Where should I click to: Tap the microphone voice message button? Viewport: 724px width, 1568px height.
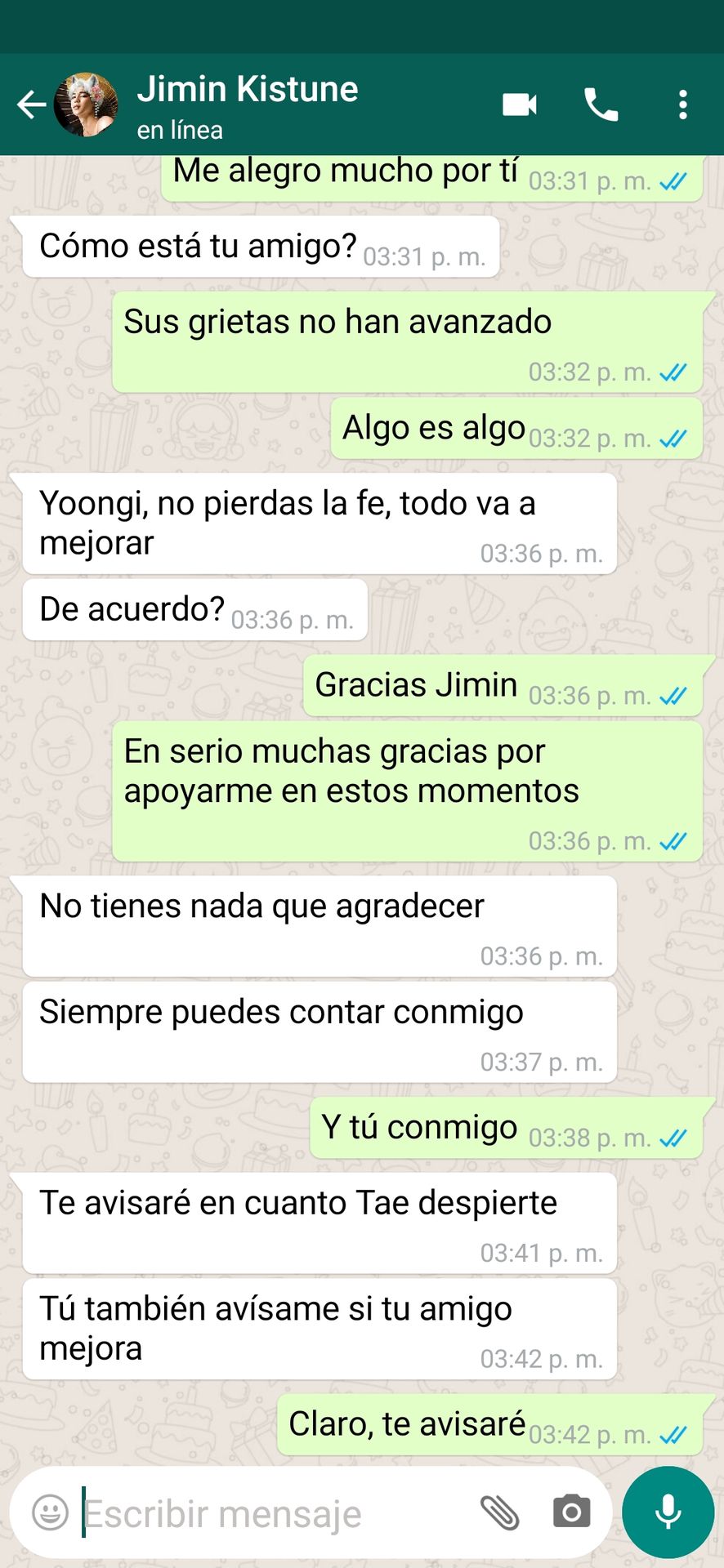[668, 1512]
